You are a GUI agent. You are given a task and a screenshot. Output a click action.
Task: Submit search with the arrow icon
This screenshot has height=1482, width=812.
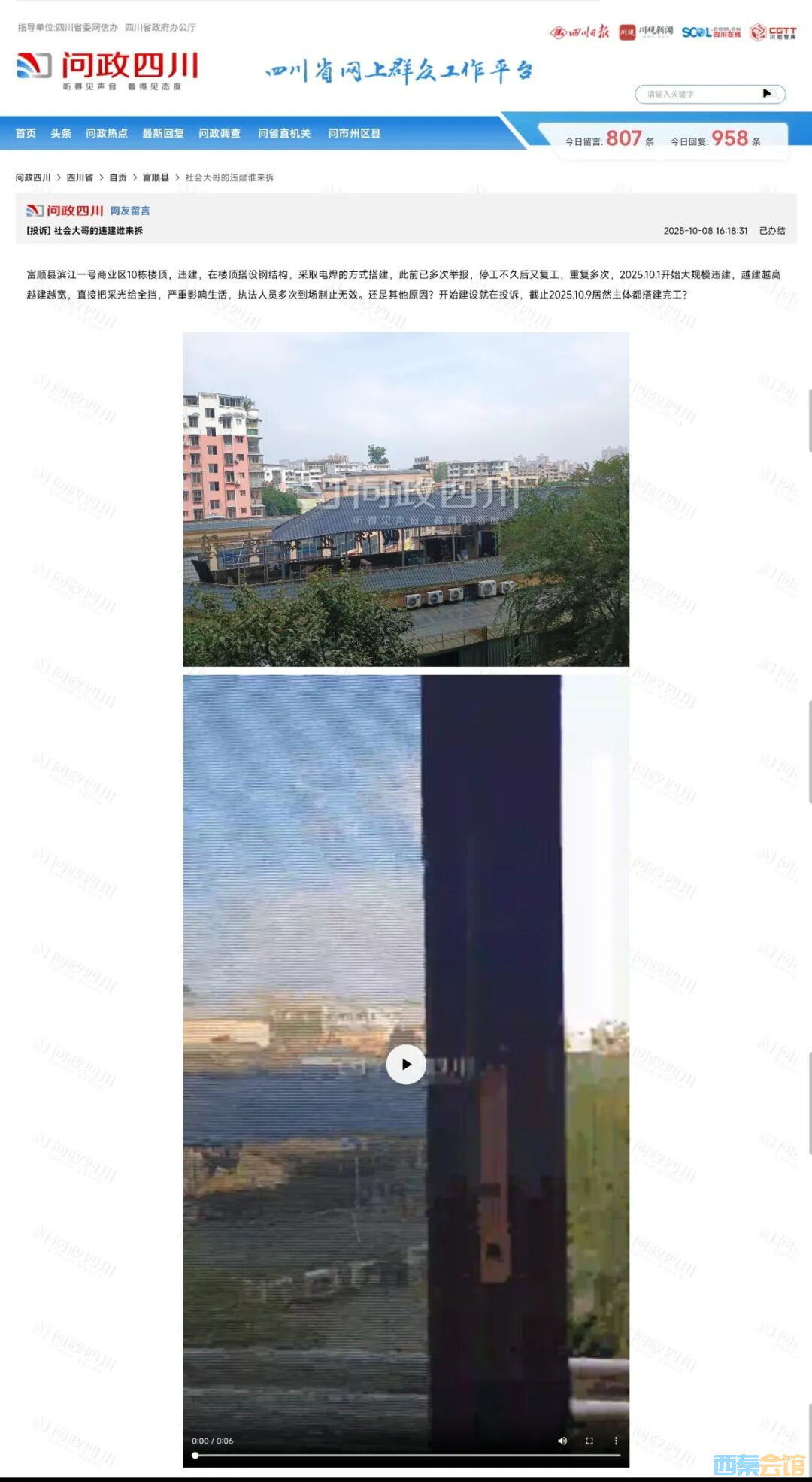pos(768,93)
